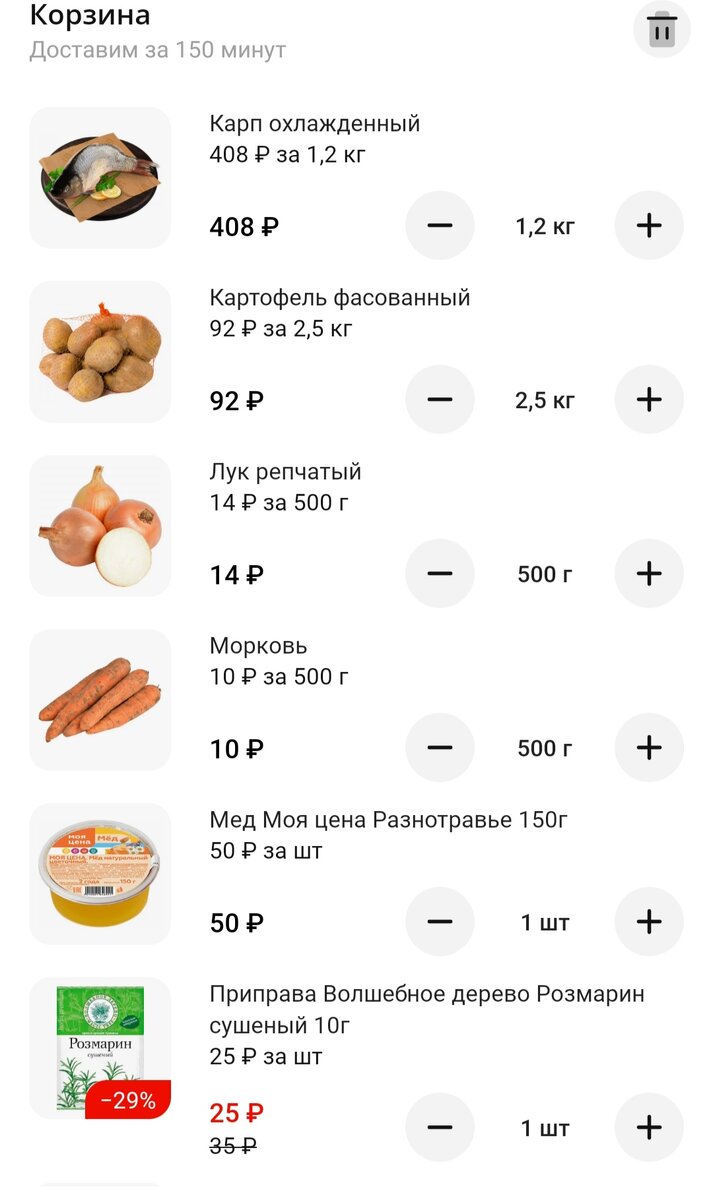This screenshot has height=1200, width=713.
Task: Decrease quantity of Карп охлажденный
Action: [440, 226]
